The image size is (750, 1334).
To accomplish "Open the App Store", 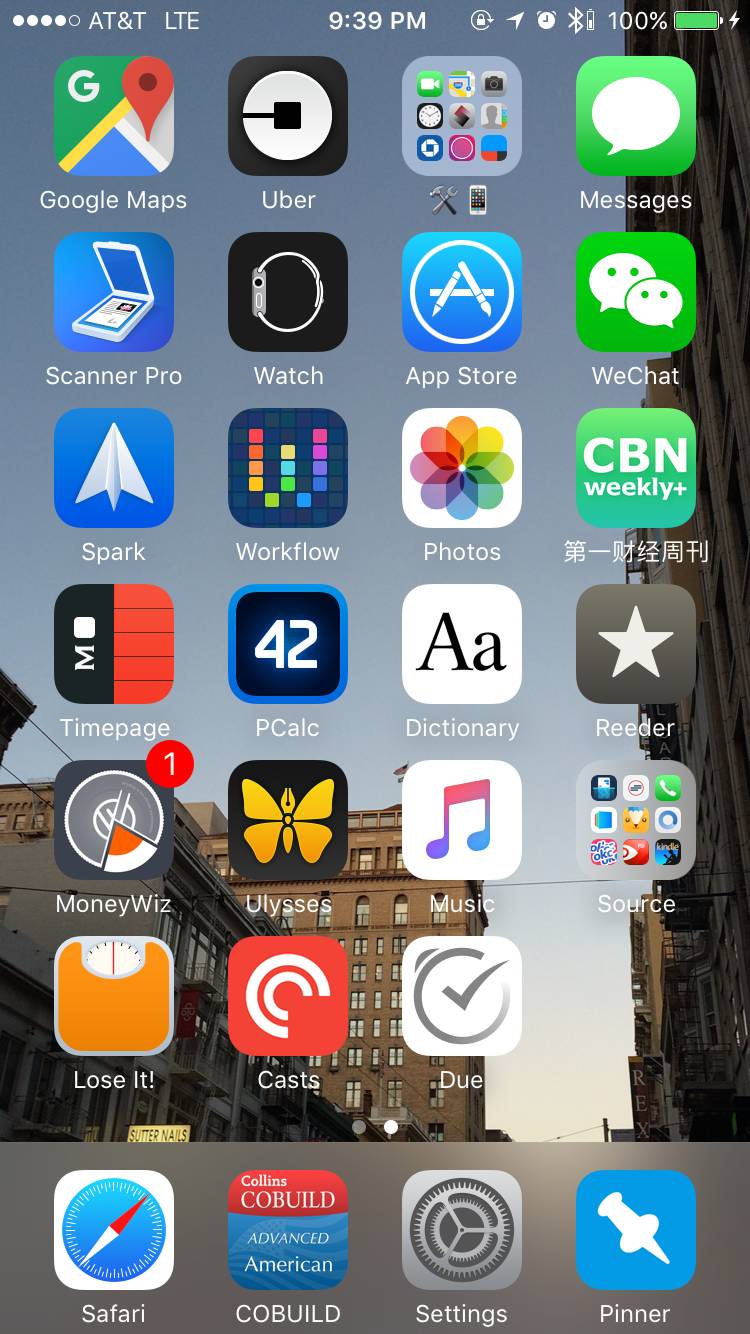I will pyautogui.click(x=462, y=292).
